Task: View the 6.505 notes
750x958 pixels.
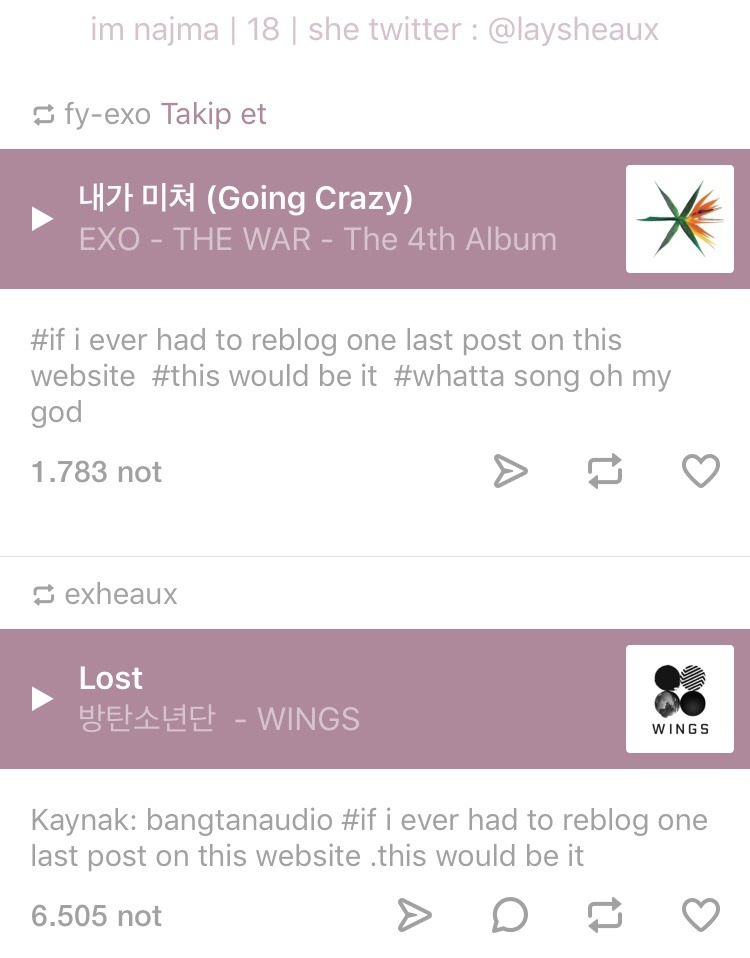Action: 97,916
